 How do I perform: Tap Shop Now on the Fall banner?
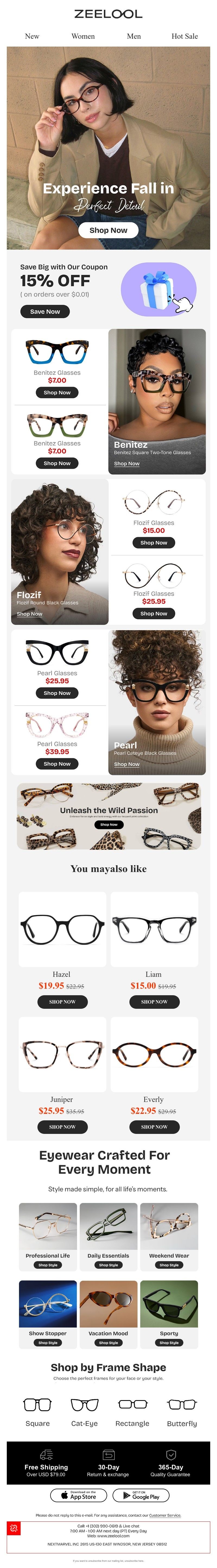108,230
